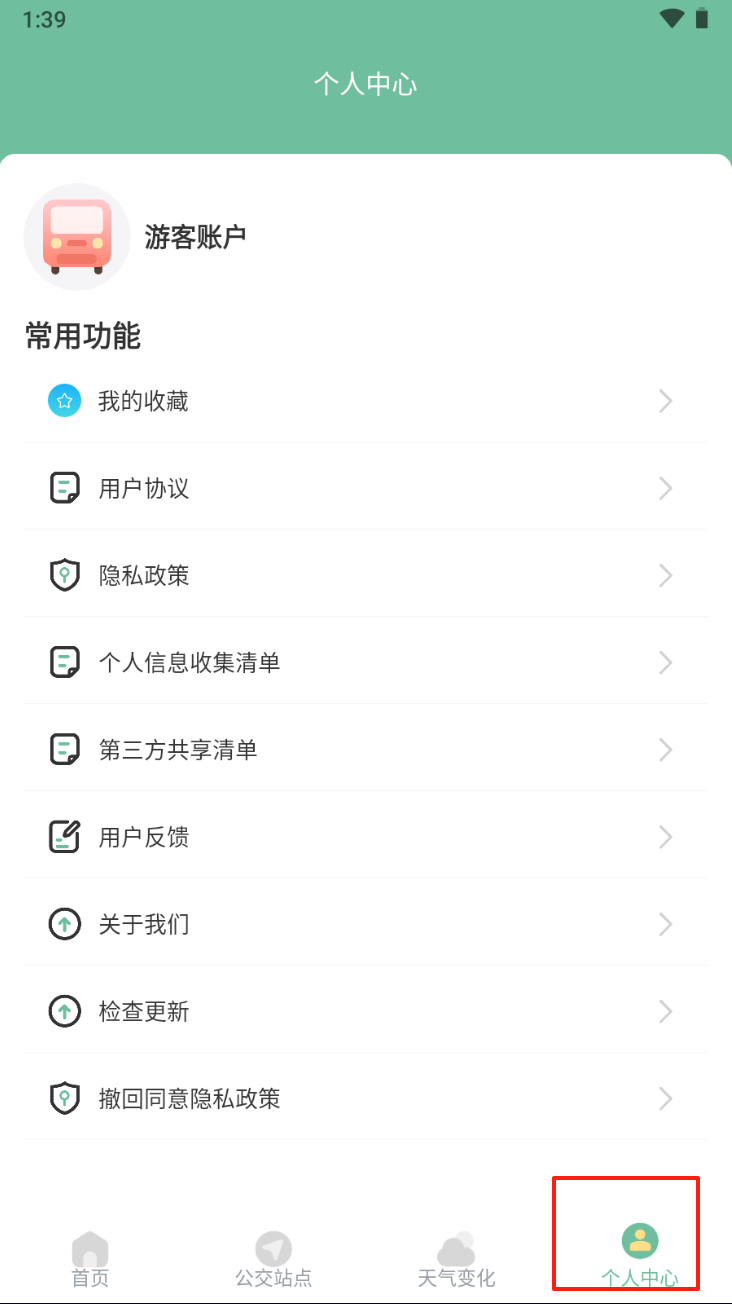Open 关于我们 page

(365, 924)
